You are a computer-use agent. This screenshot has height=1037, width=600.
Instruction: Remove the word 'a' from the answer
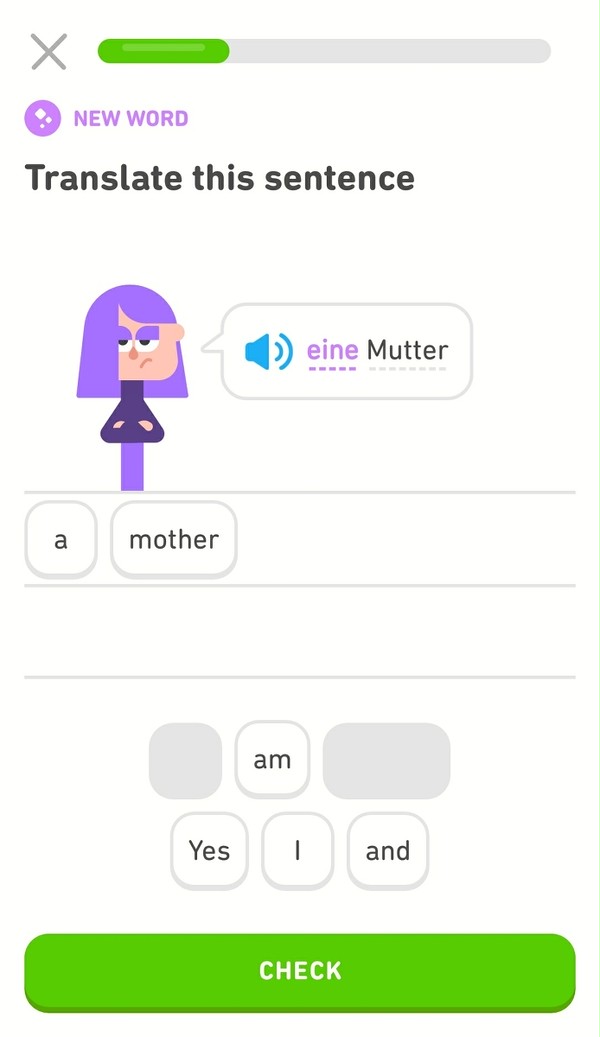tap(61, 540)
